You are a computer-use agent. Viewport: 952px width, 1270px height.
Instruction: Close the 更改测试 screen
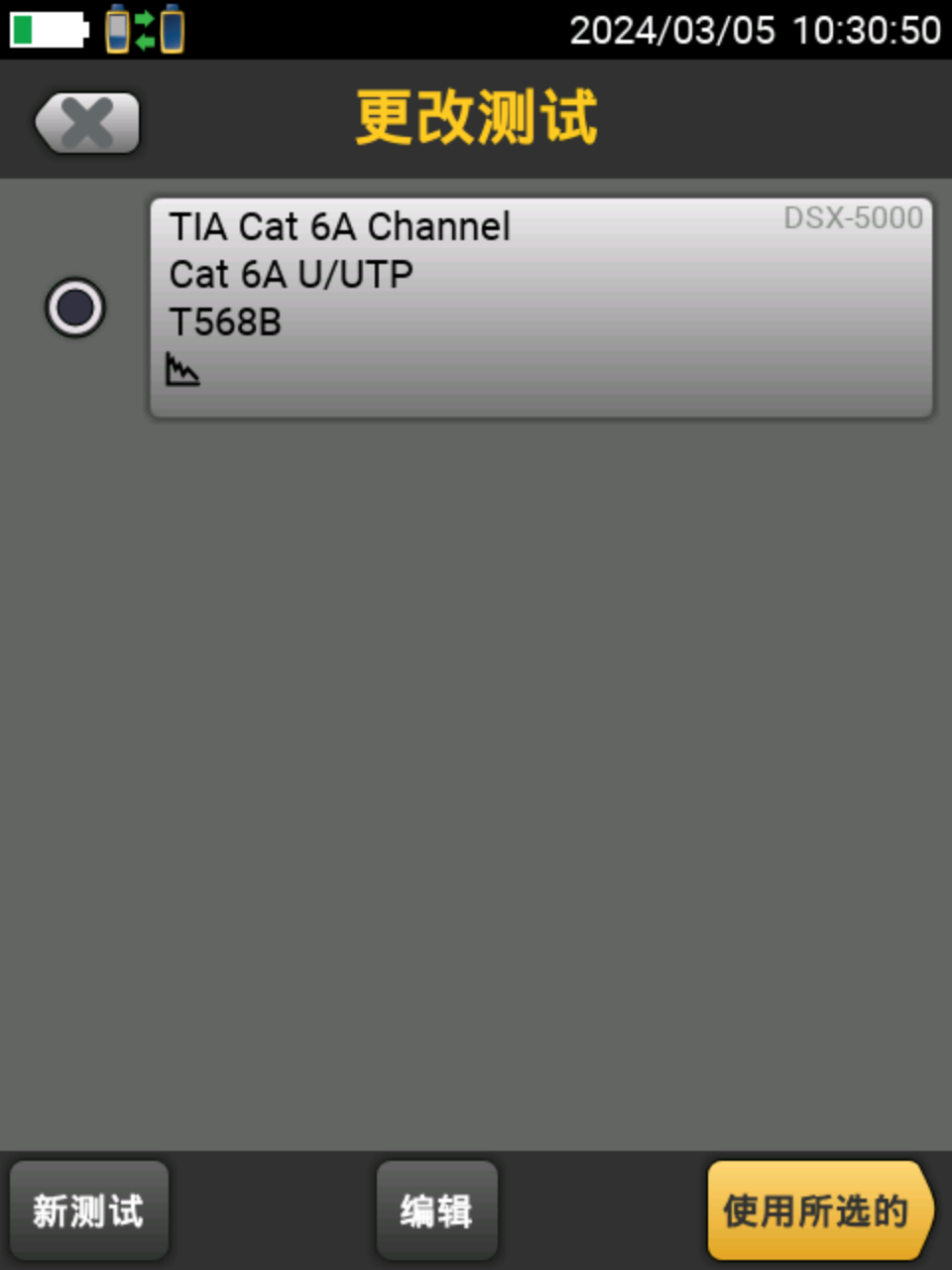(x=87, y=123)
